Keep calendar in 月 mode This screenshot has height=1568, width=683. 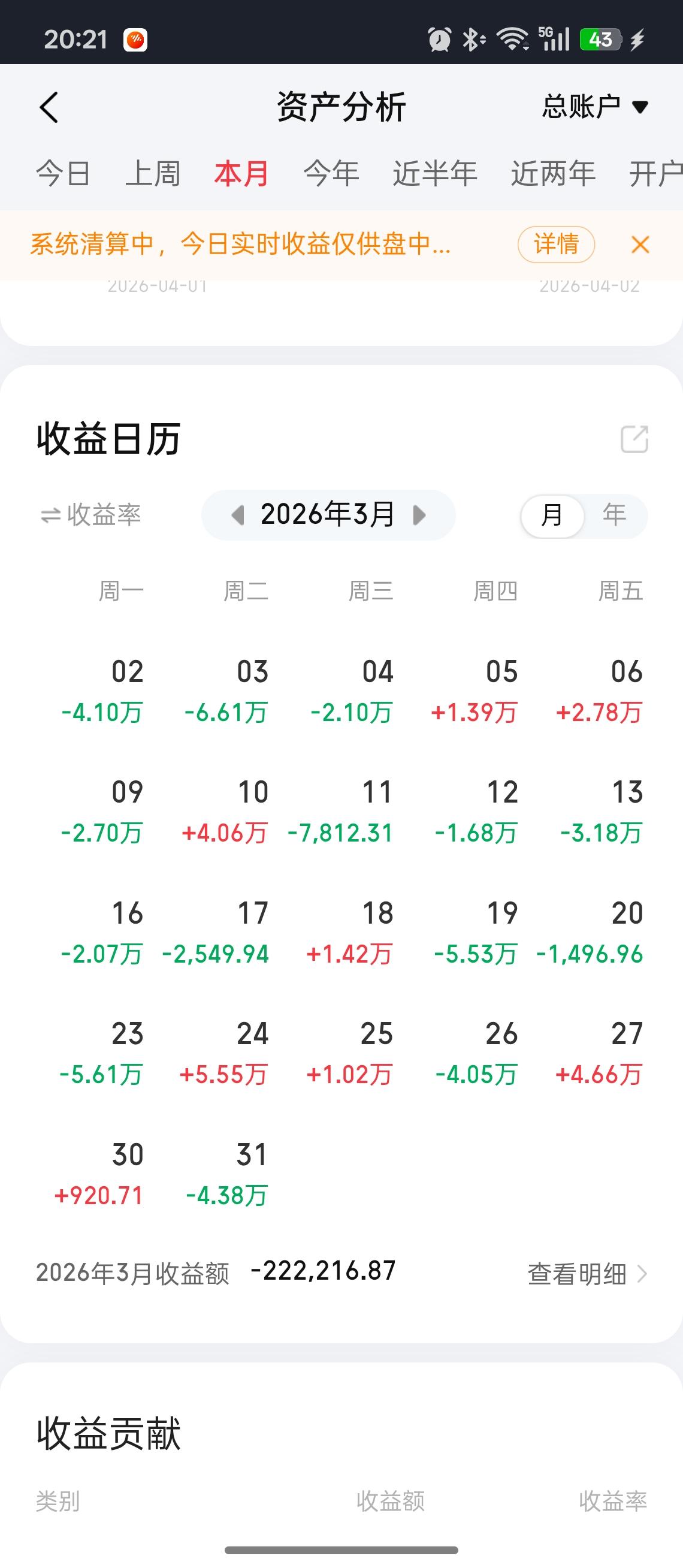point(552,515)
